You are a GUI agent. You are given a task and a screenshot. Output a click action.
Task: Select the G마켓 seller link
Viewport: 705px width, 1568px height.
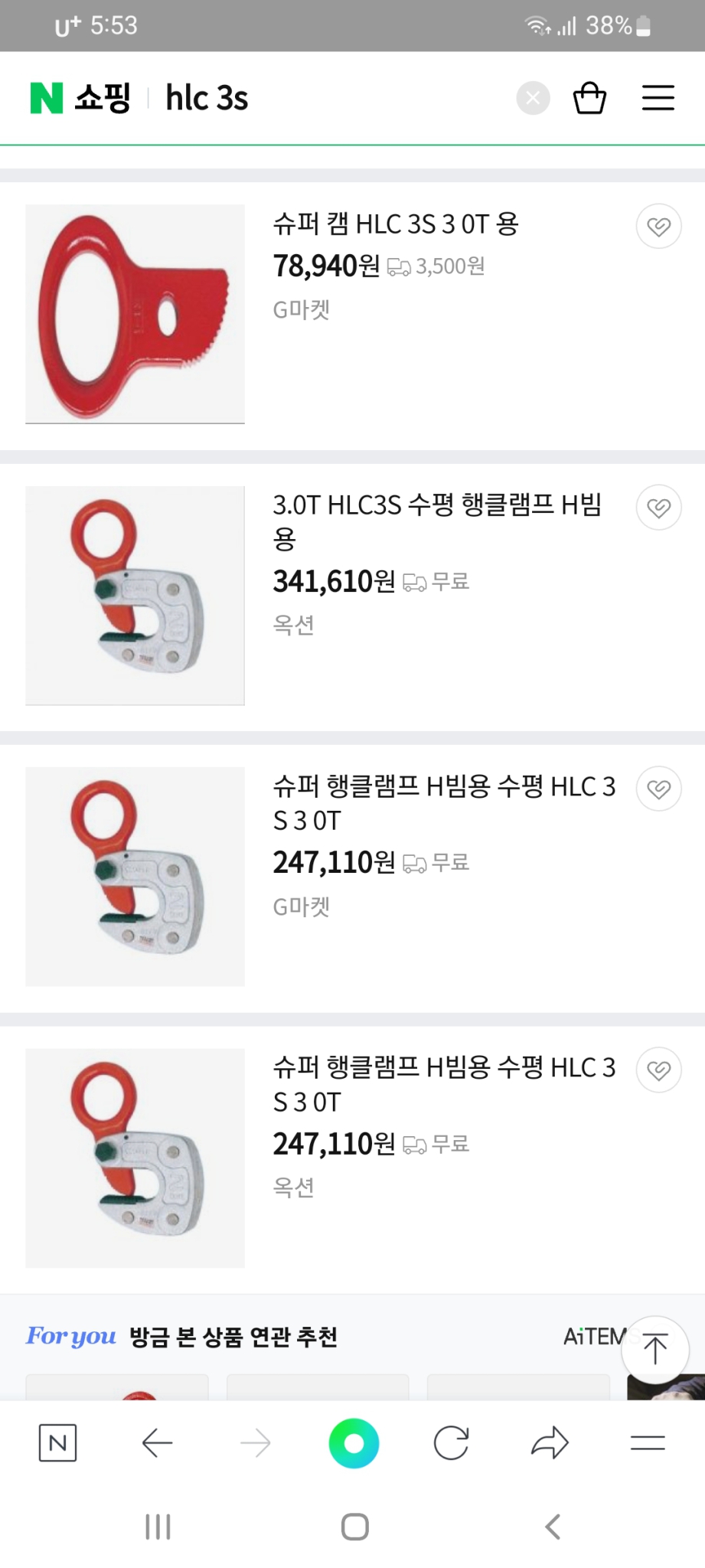[x=301, y=309]
